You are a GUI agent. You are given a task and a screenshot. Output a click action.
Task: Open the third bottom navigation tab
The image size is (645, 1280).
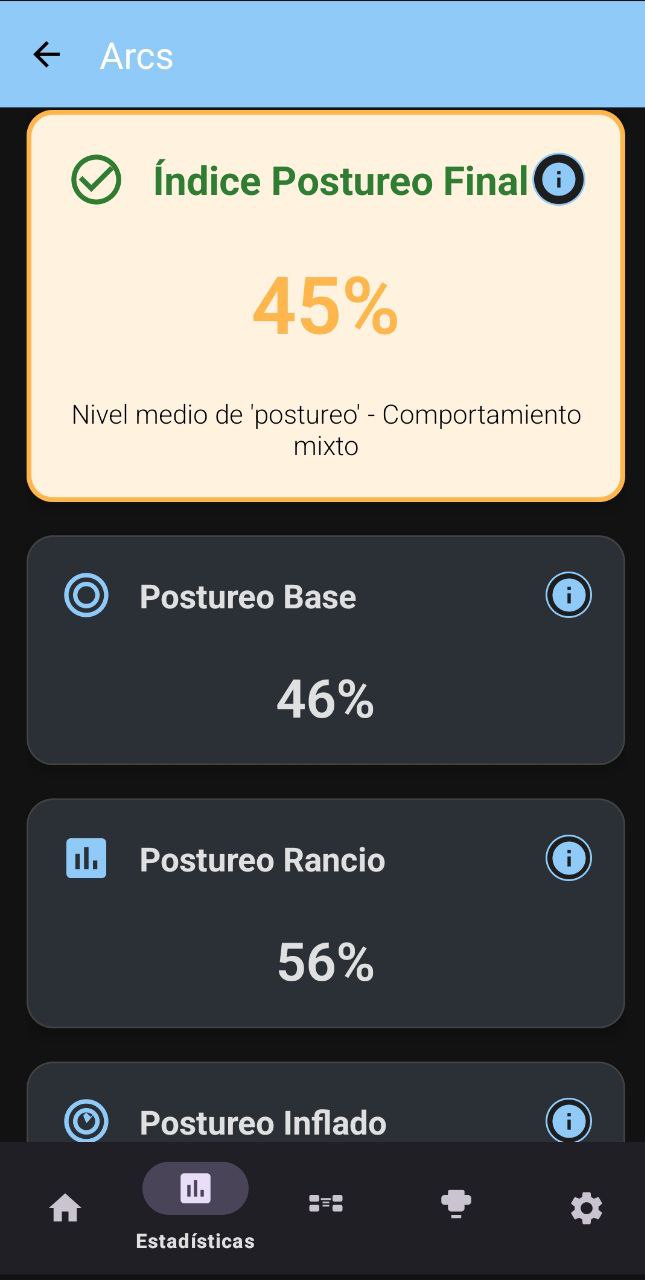[x=326, y=1203]
